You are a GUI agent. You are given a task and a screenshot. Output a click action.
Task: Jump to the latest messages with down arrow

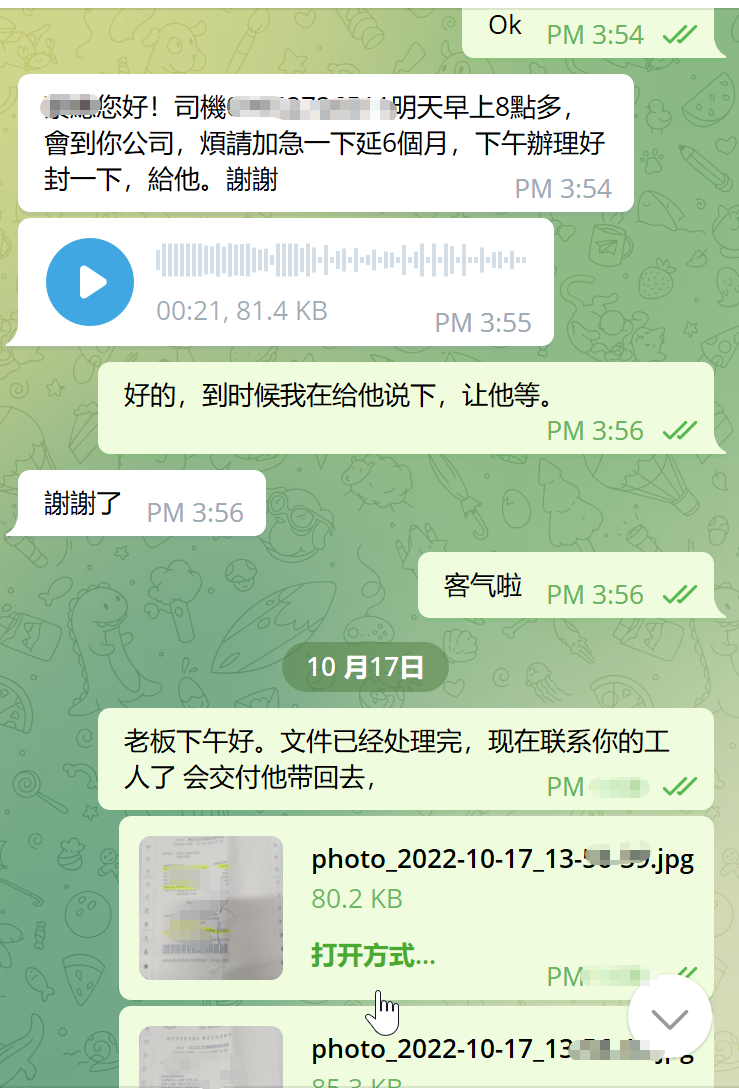click(669, 1018)
